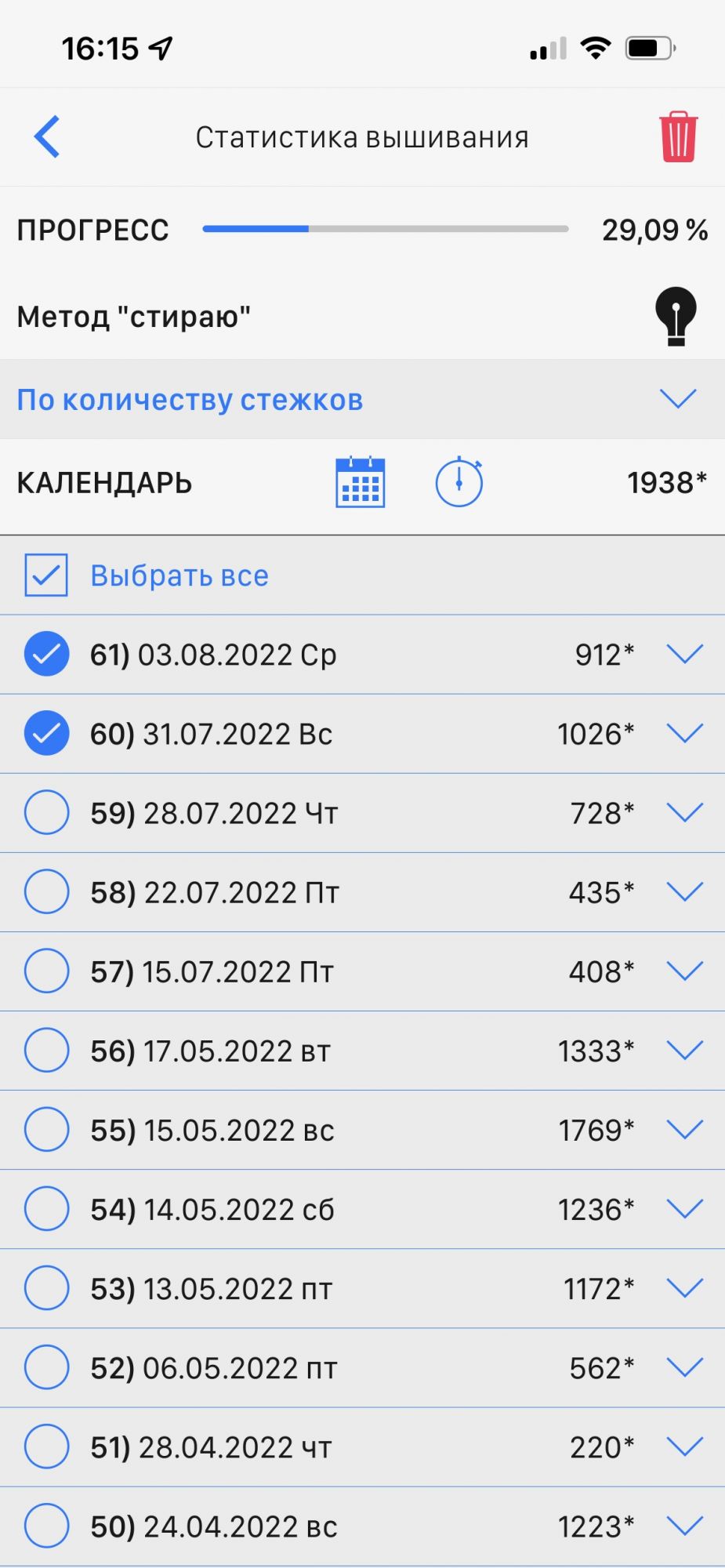Open the lightbulb hint for Метод "стираю"
The image size is (725, 1568).
click(675, 316)
